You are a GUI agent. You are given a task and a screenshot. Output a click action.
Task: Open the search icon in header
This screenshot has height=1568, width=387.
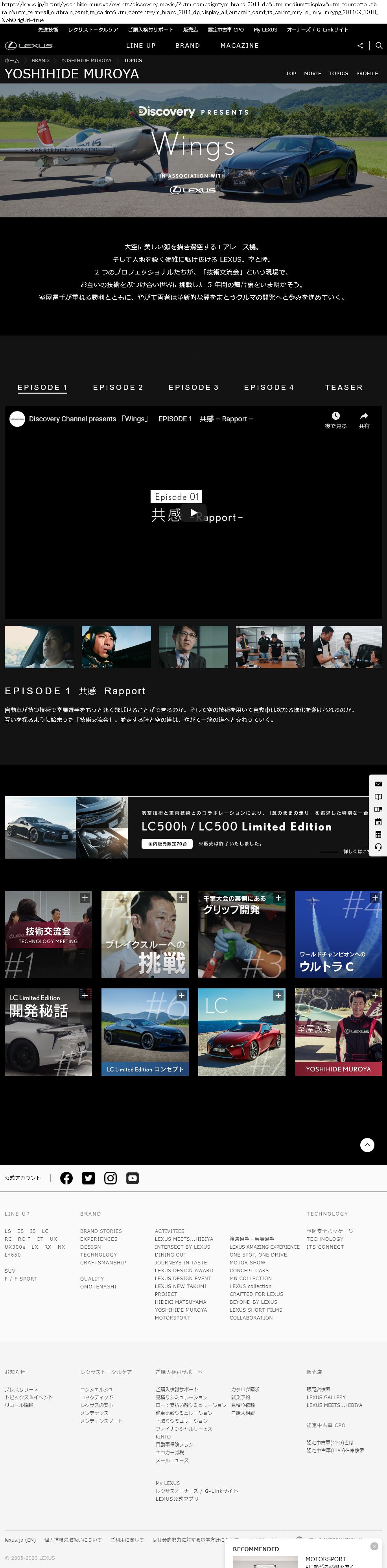coord(378,46)
